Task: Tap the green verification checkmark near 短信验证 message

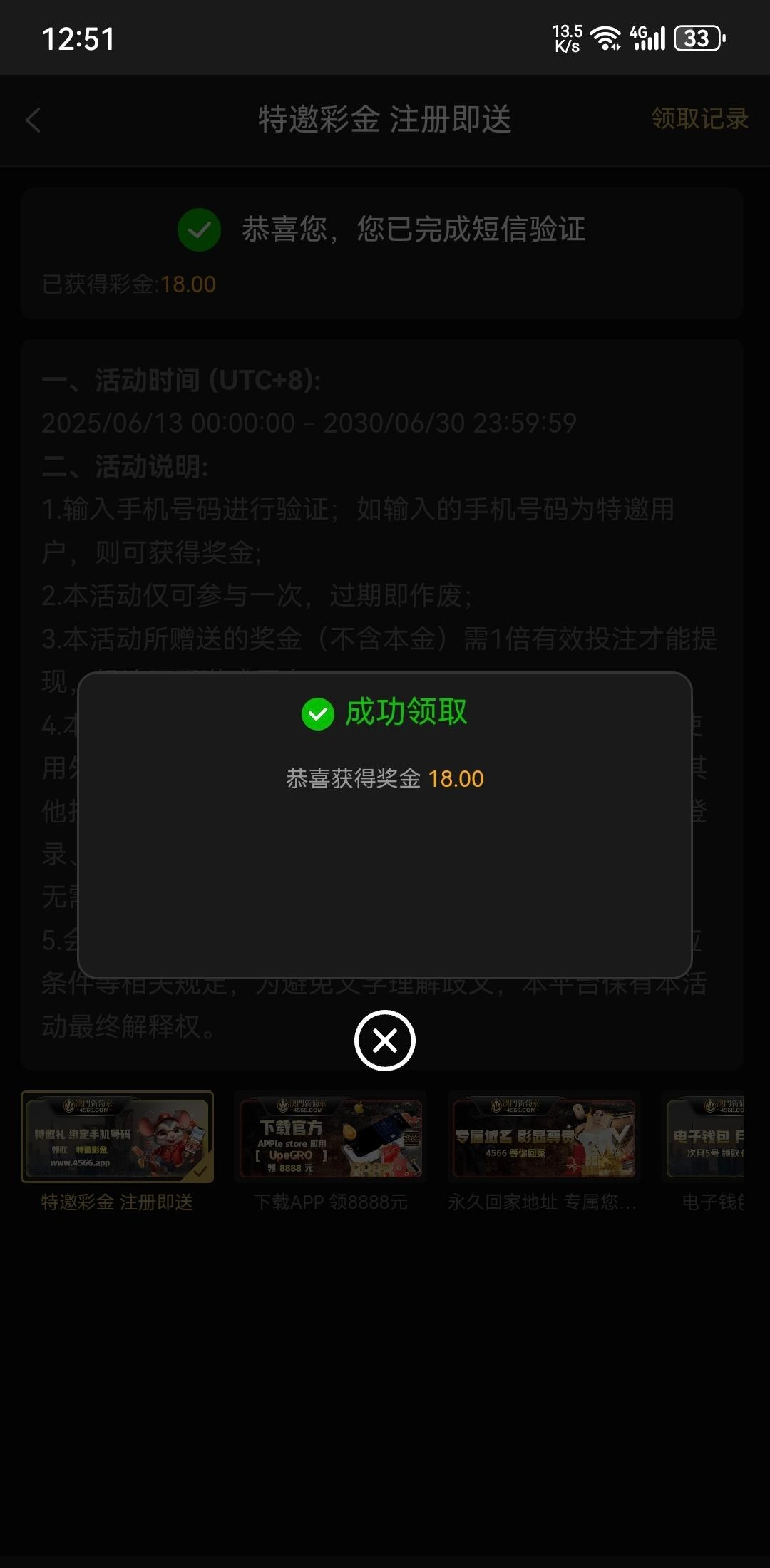Action: (x=198, y=230)
